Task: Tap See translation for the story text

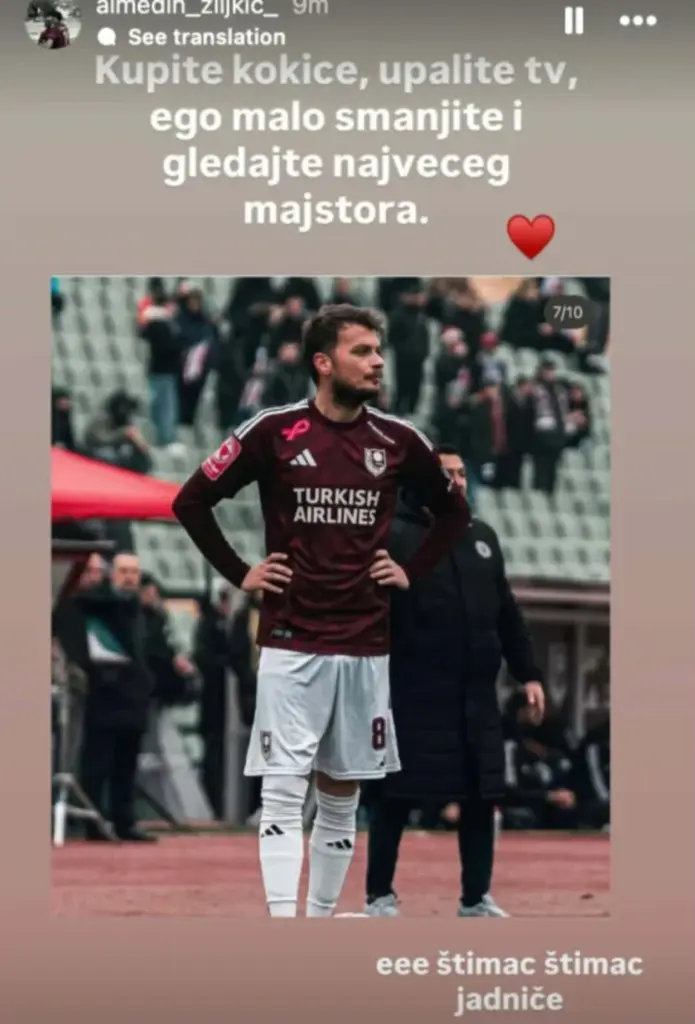Action: tap(205, 37)
